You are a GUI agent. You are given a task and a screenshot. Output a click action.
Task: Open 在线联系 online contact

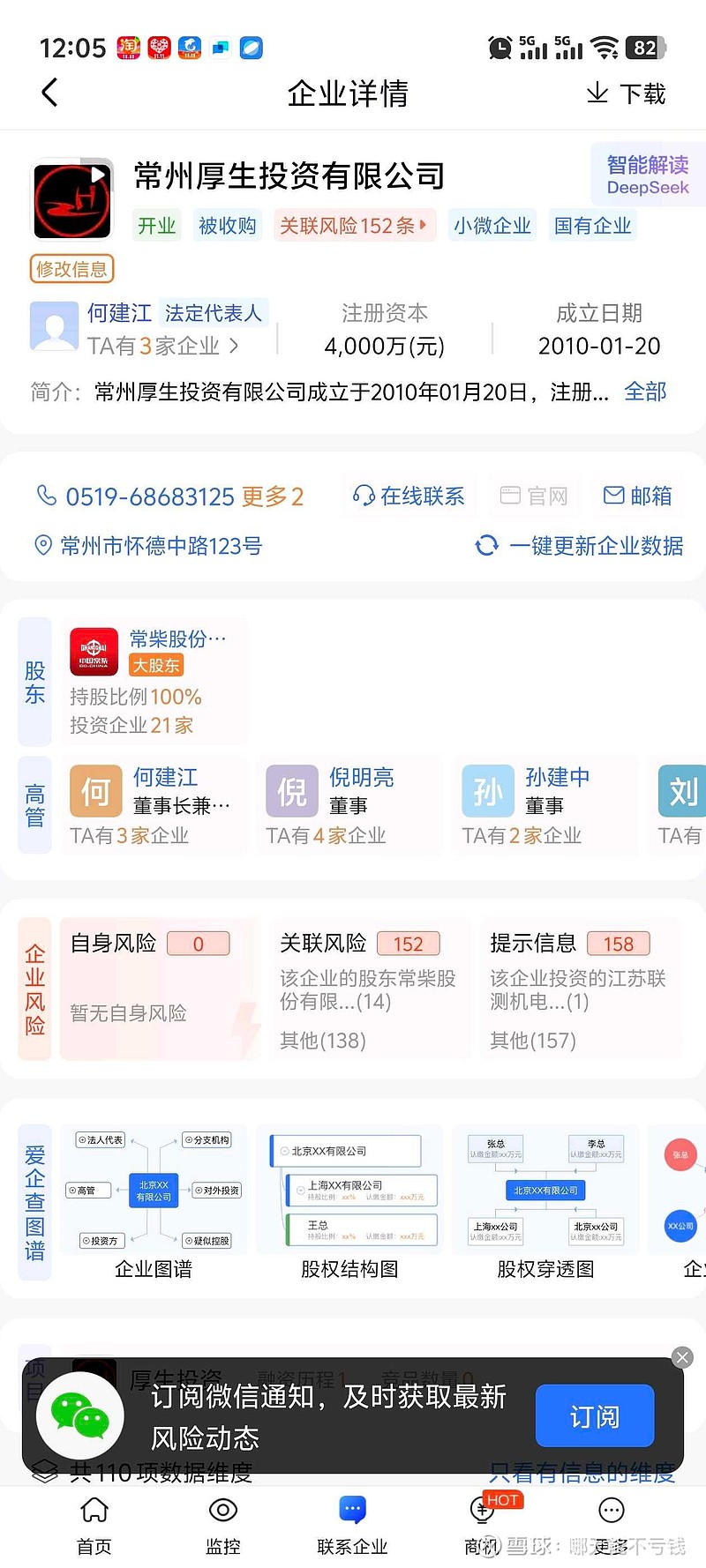(x=409, y=497)
